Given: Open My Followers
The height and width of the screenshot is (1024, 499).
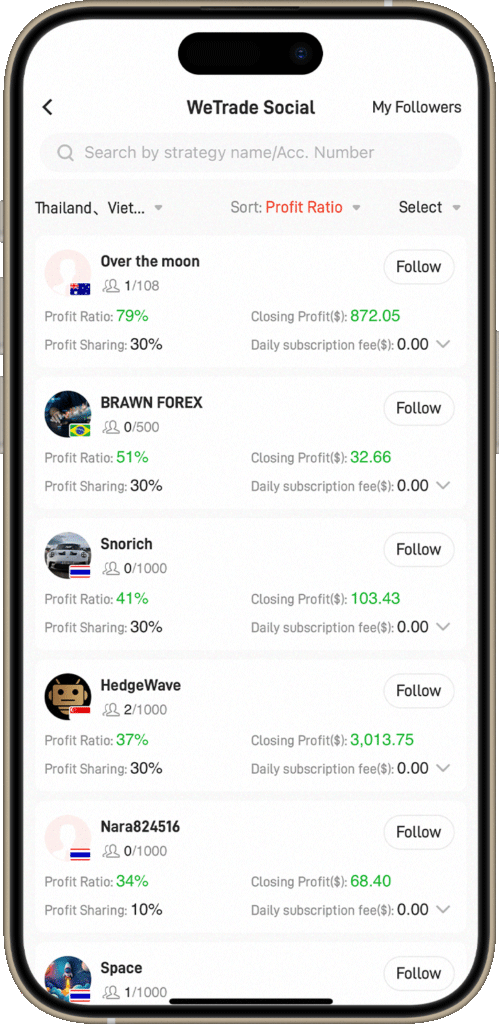Looking at the screenshot, I should pos(416,107).
